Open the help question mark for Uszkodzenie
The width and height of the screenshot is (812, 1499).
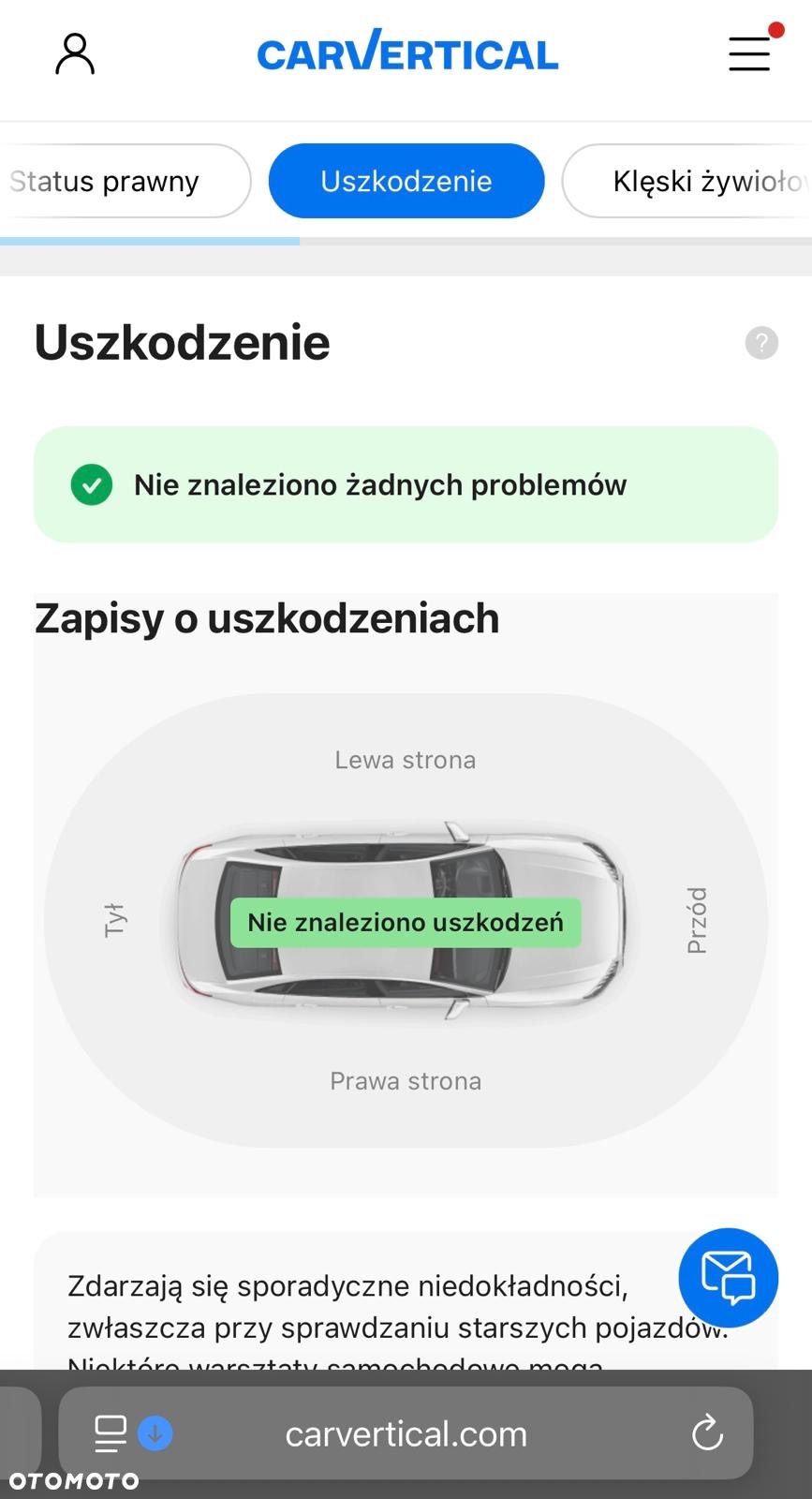[761, 343]
